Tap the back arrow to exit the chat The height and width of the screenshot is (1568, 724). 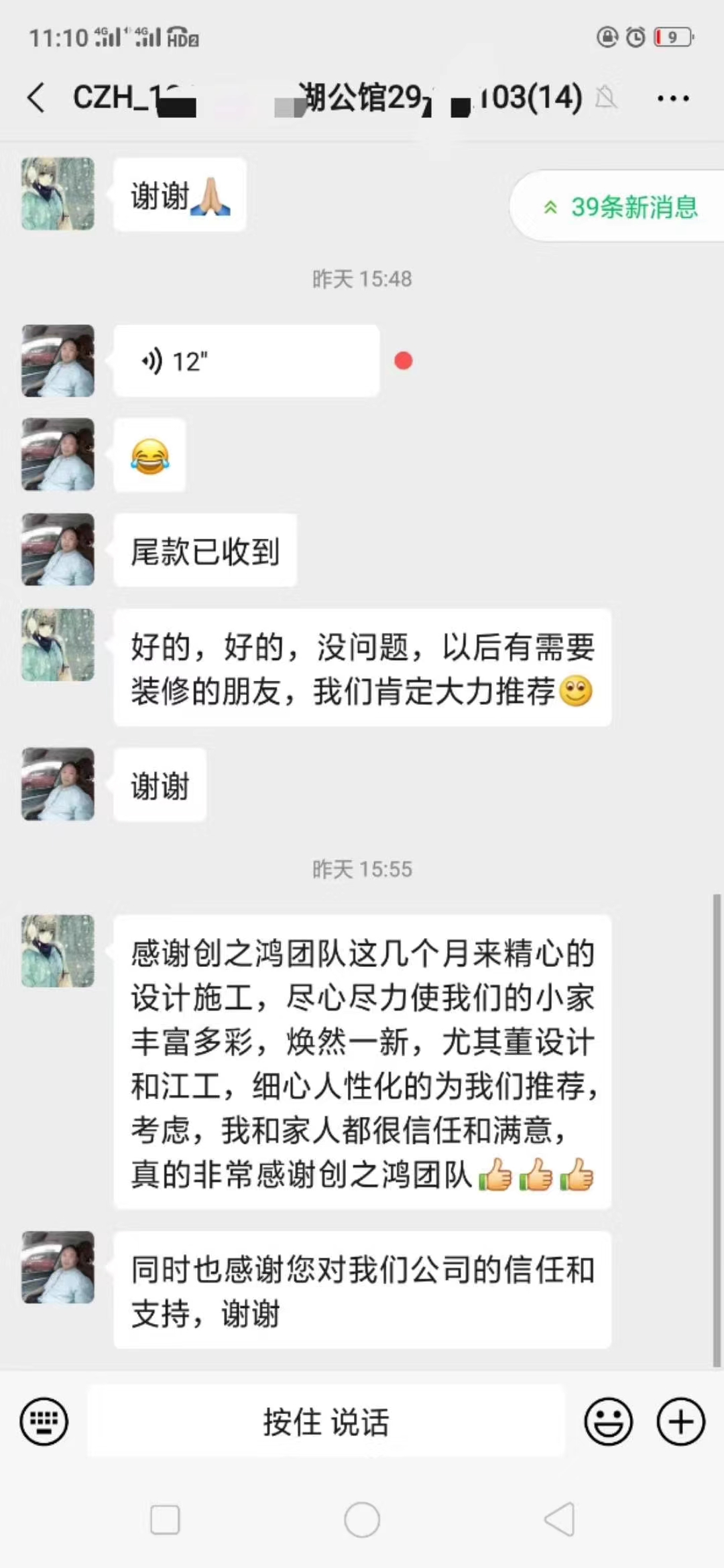tap(36, 98)
